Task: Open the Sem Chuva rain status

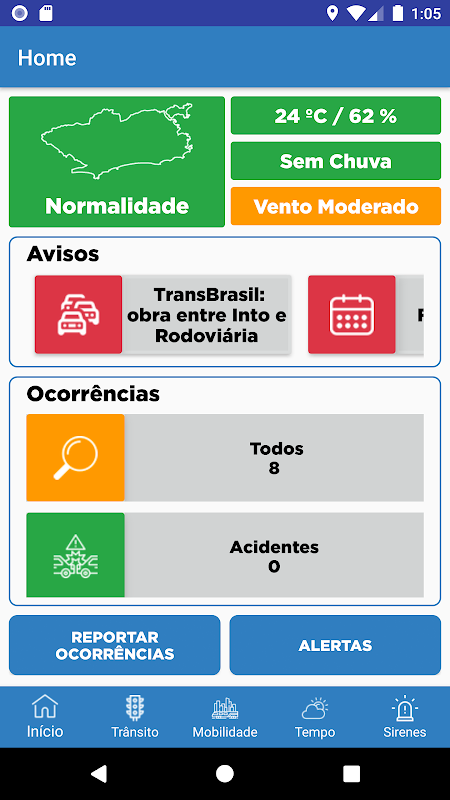Action: pyautogui.click(x=336, y=161)
